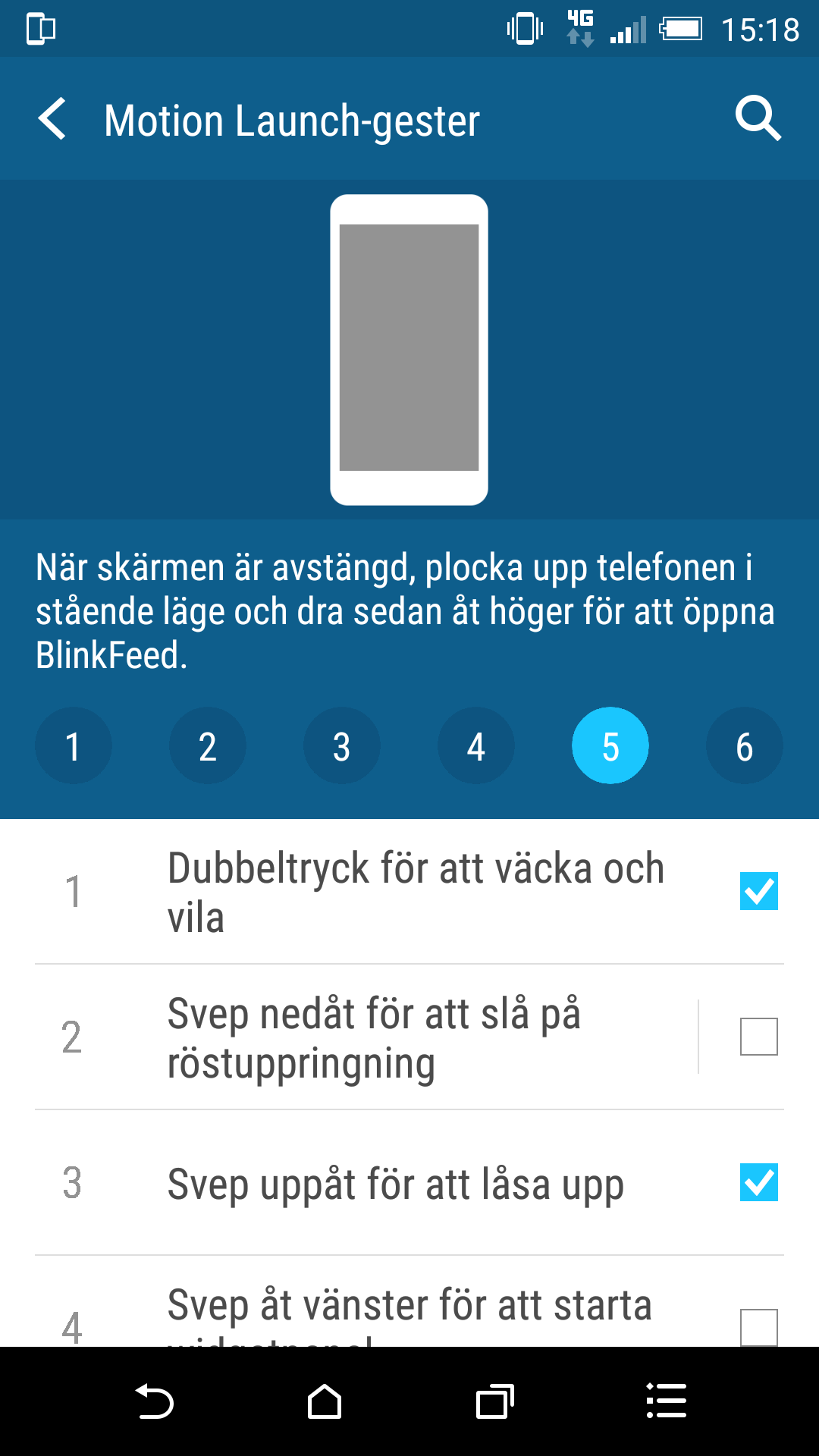Switch to gesture demo number 6
The height and width of the screenshot is (1456, 819).
tap(744, 746)
